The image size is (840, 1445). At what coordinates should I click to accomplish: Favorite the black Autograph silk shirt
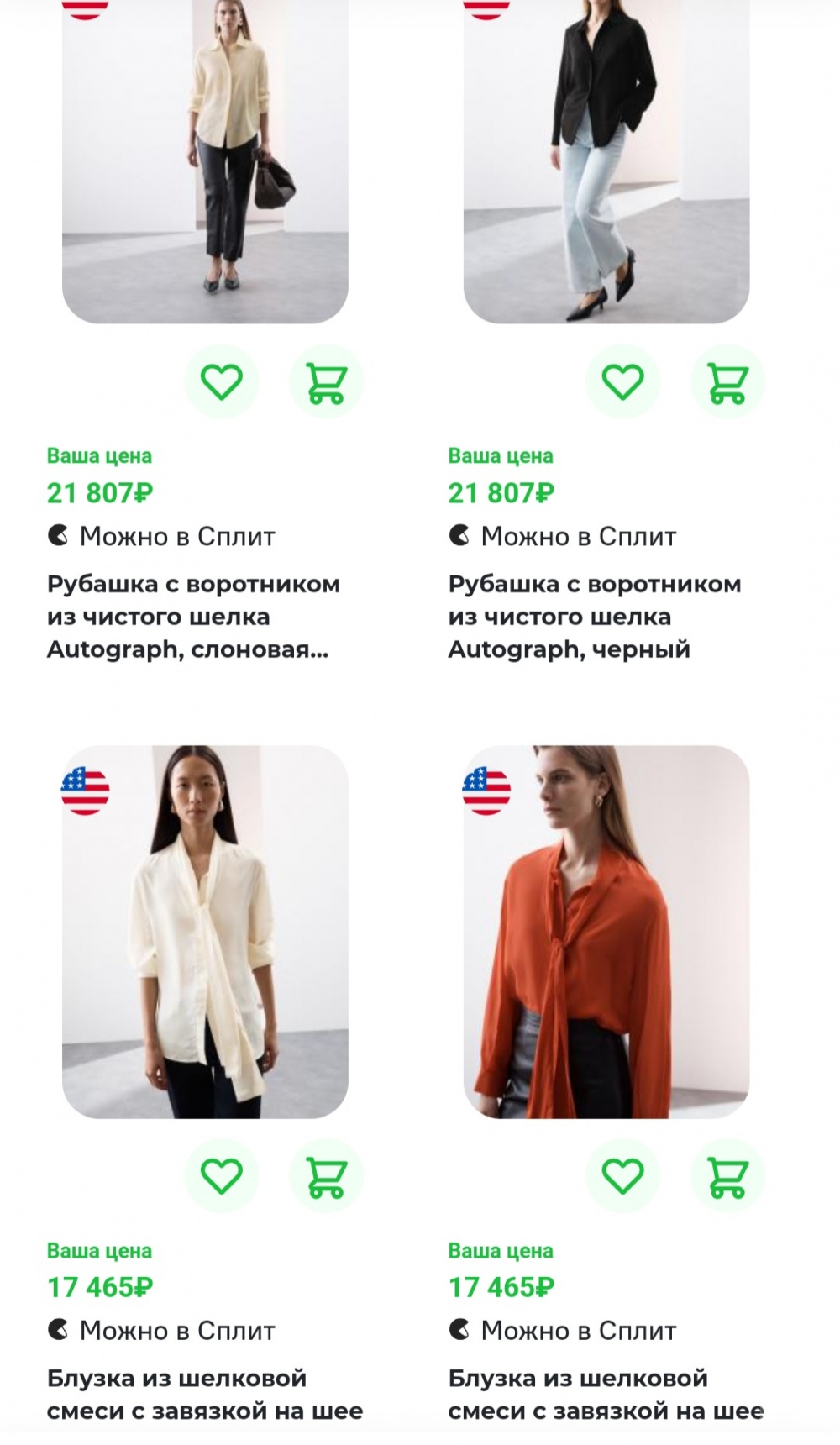pyautogui.click(x=622, y=382)
